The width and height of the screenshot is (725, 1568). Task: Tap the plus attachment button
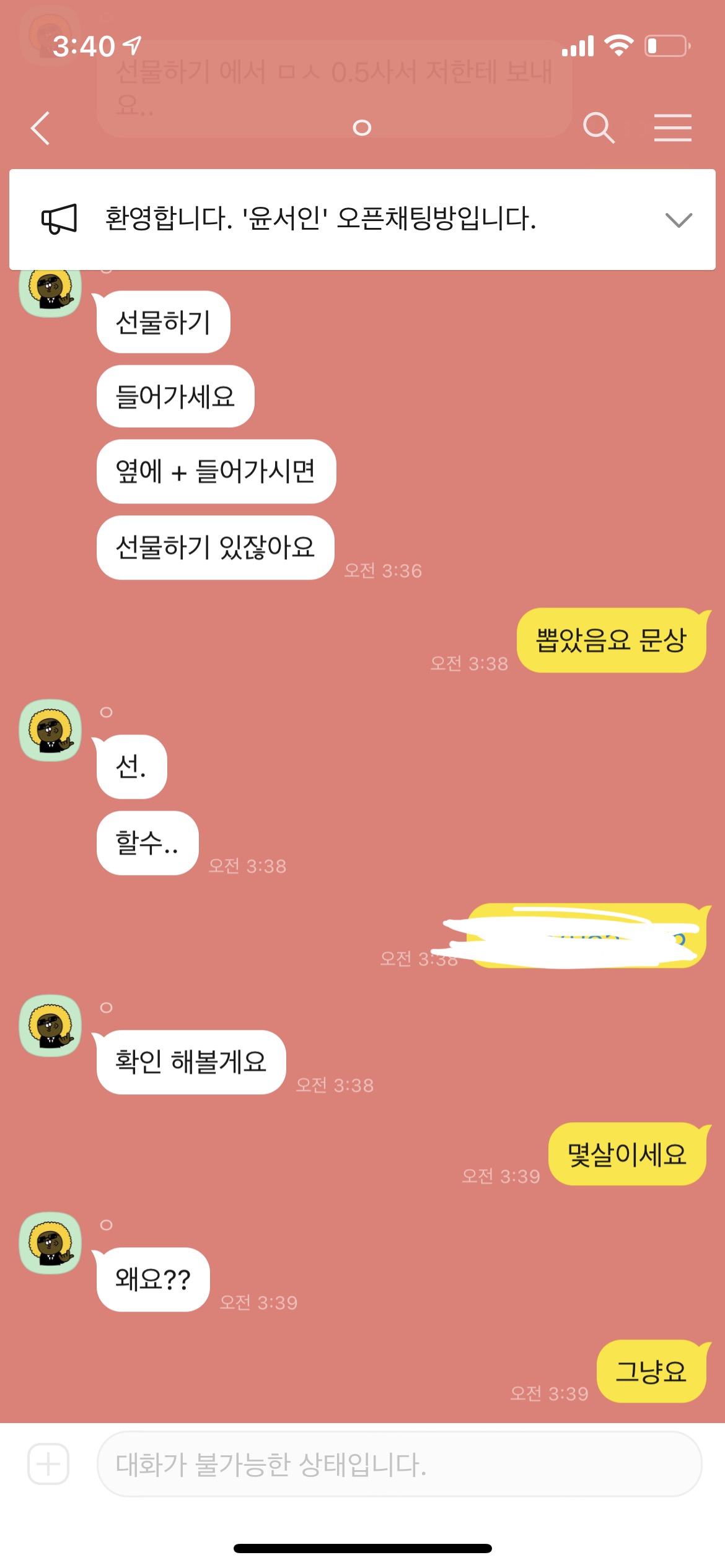[x=48, y=1465]
